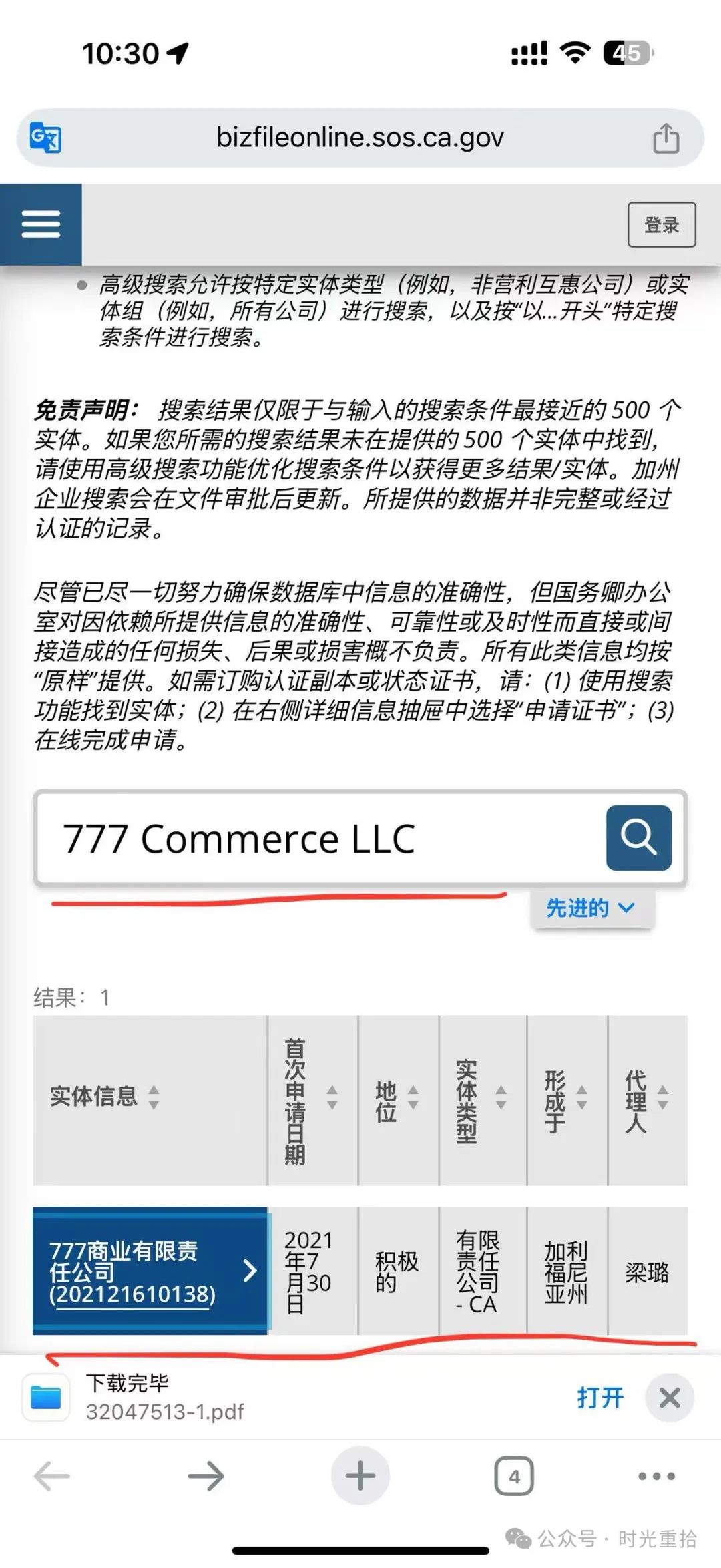Screen dimensions: 721x1568
Task: Tap the translate icon in address bar
Action: click(45, 138)
